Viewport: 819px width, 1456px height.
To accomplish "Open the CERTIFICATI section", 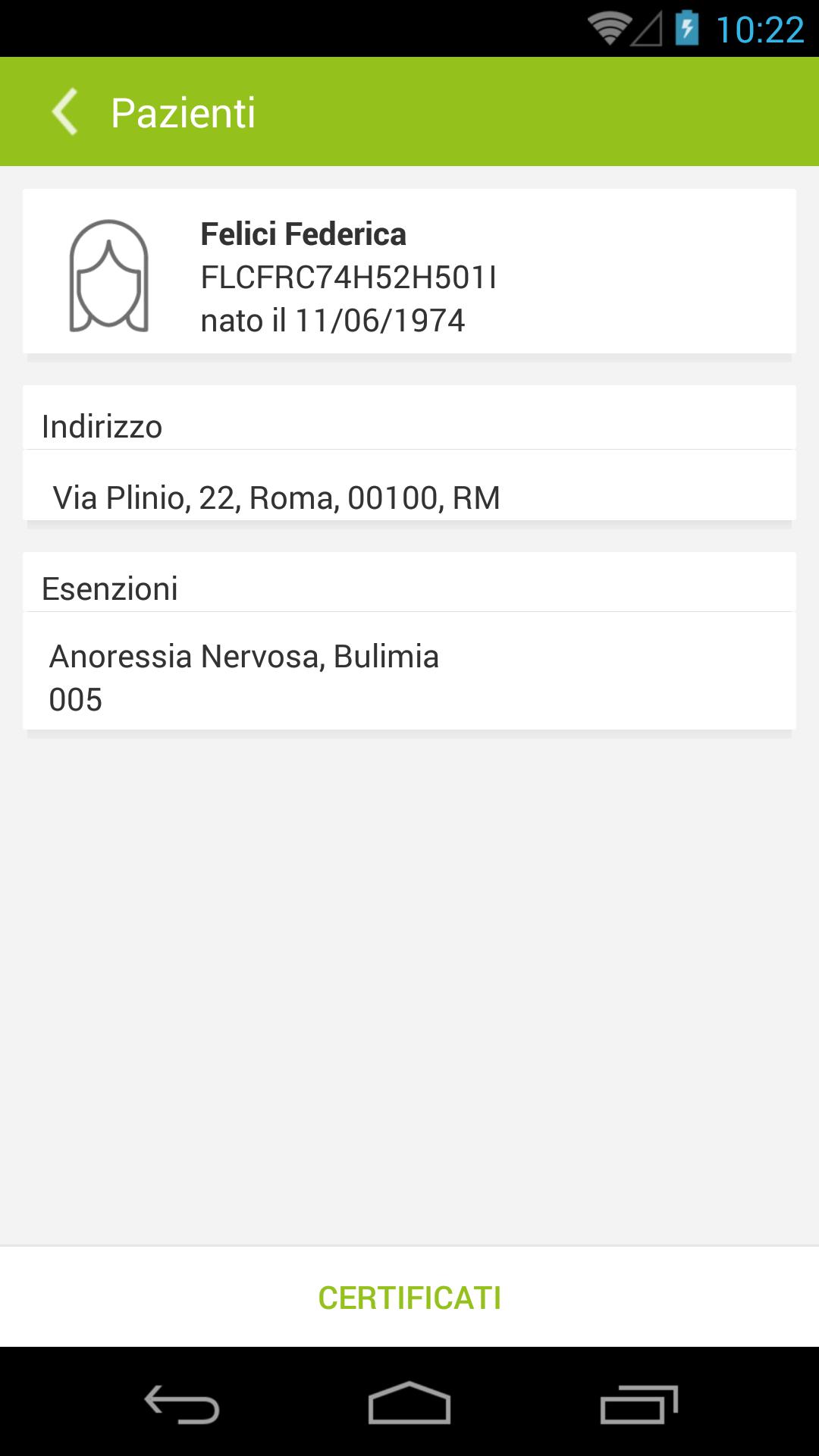I will click(409, 1298).
